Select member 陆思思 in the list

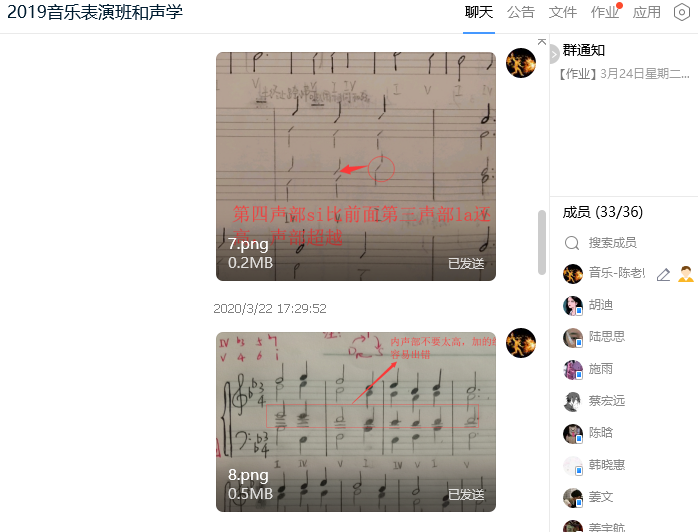606,338
